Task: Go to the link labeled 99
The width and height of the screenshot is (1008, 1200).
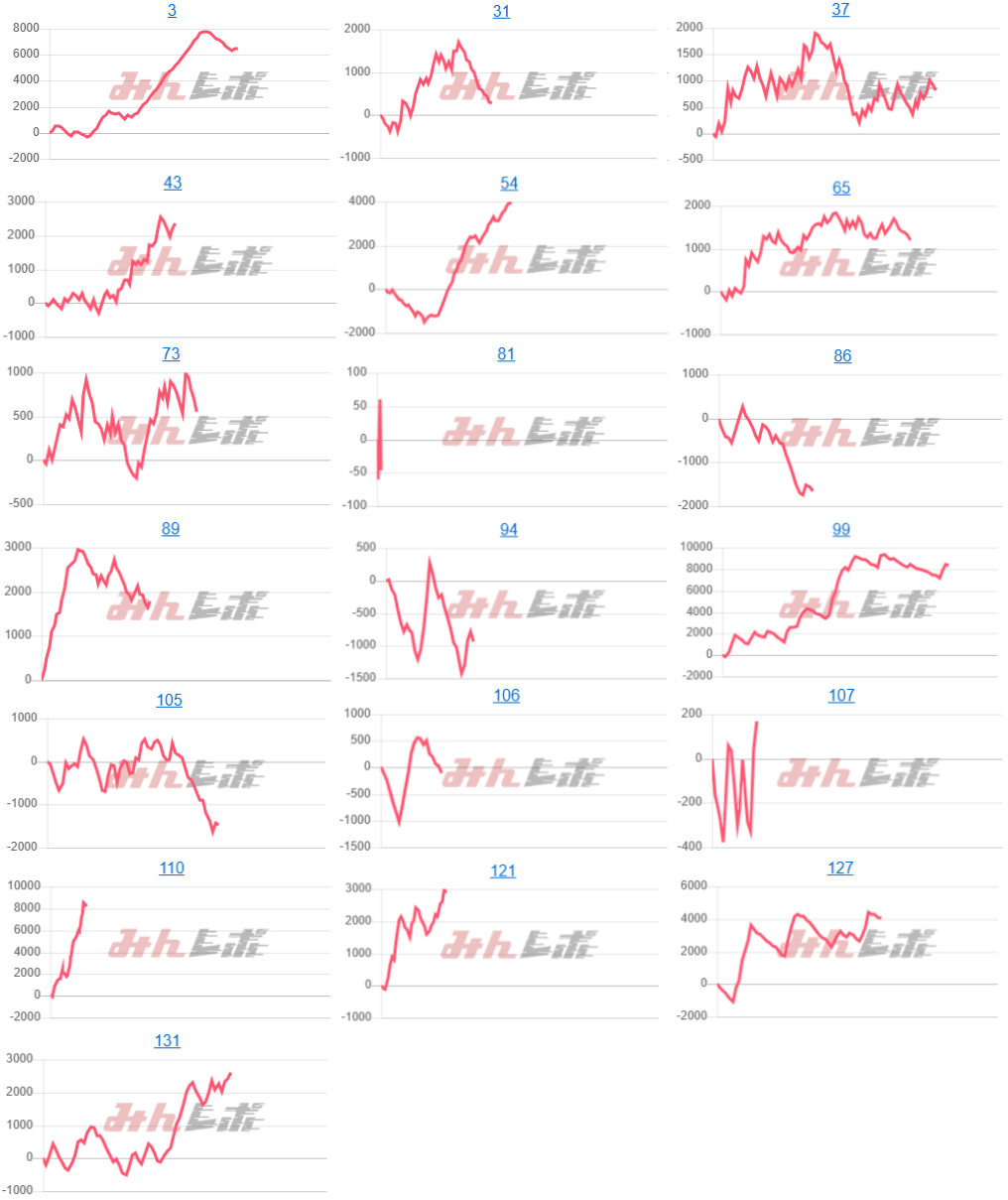Action: 841,529
